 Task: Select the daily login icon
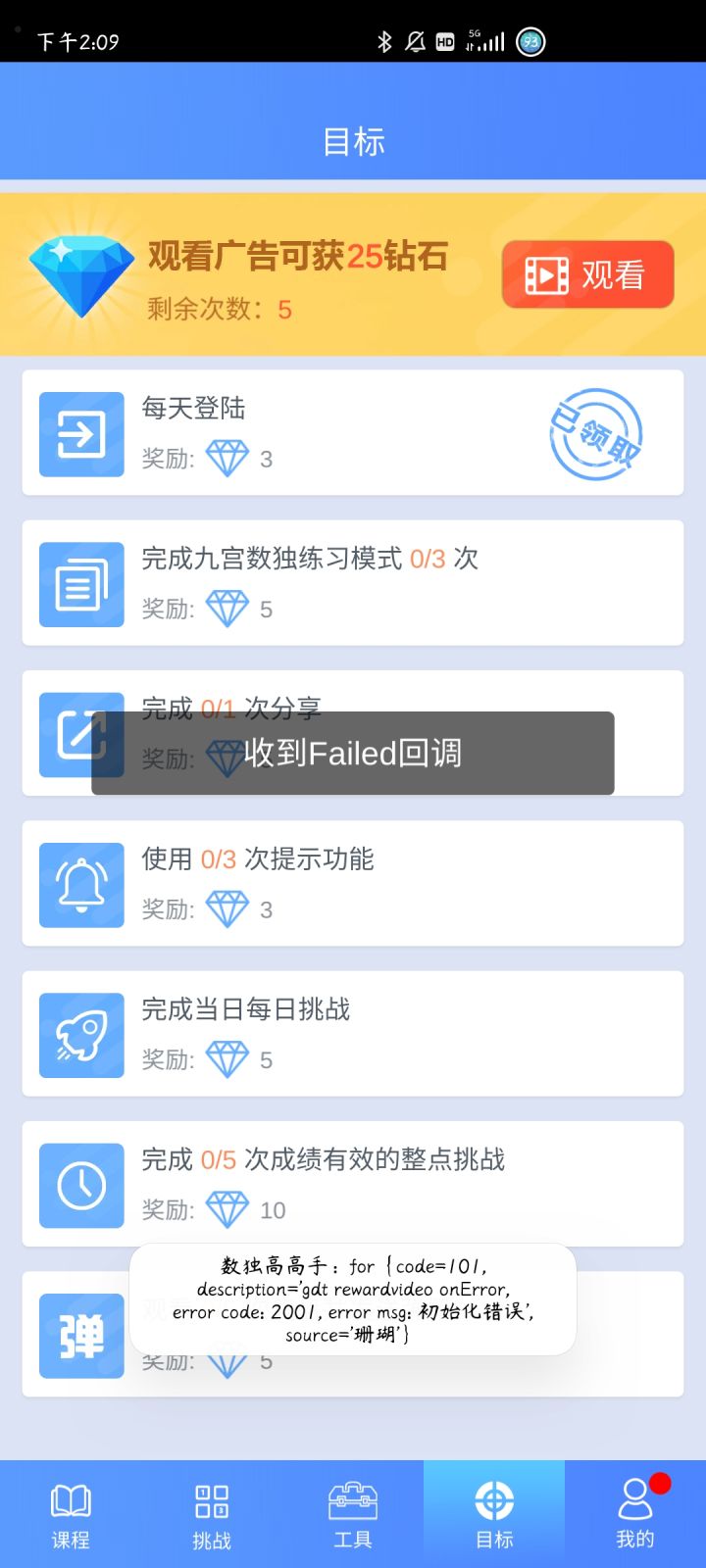pyautogui.click(x=80, y=434)
